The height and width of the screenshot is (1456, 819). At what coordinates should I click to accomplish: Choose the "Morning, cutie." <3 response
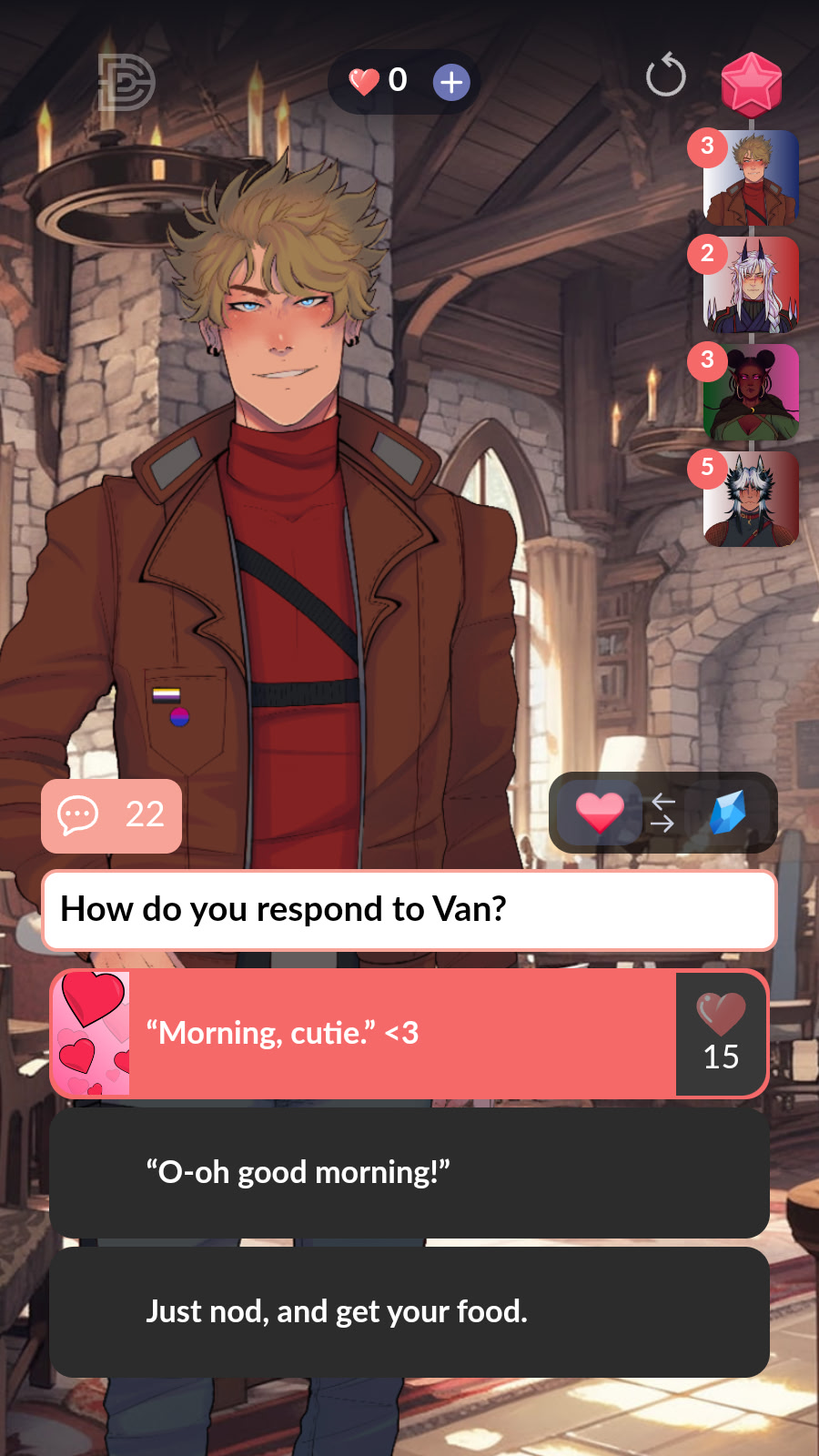(x=409, y=1034)
